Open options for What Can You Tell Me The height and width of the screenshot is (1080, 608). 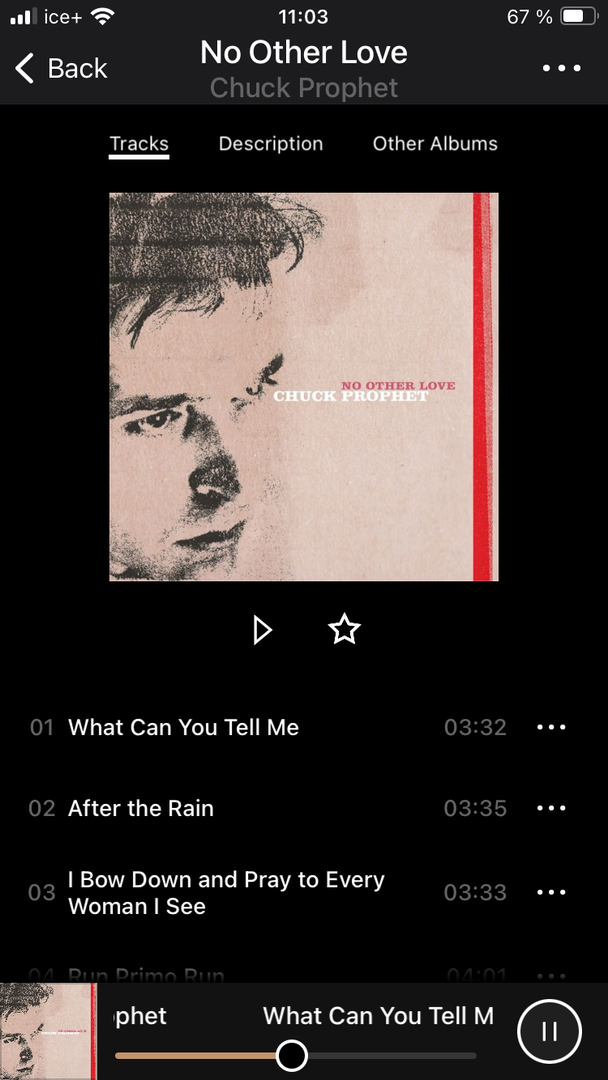coord(551,728)
